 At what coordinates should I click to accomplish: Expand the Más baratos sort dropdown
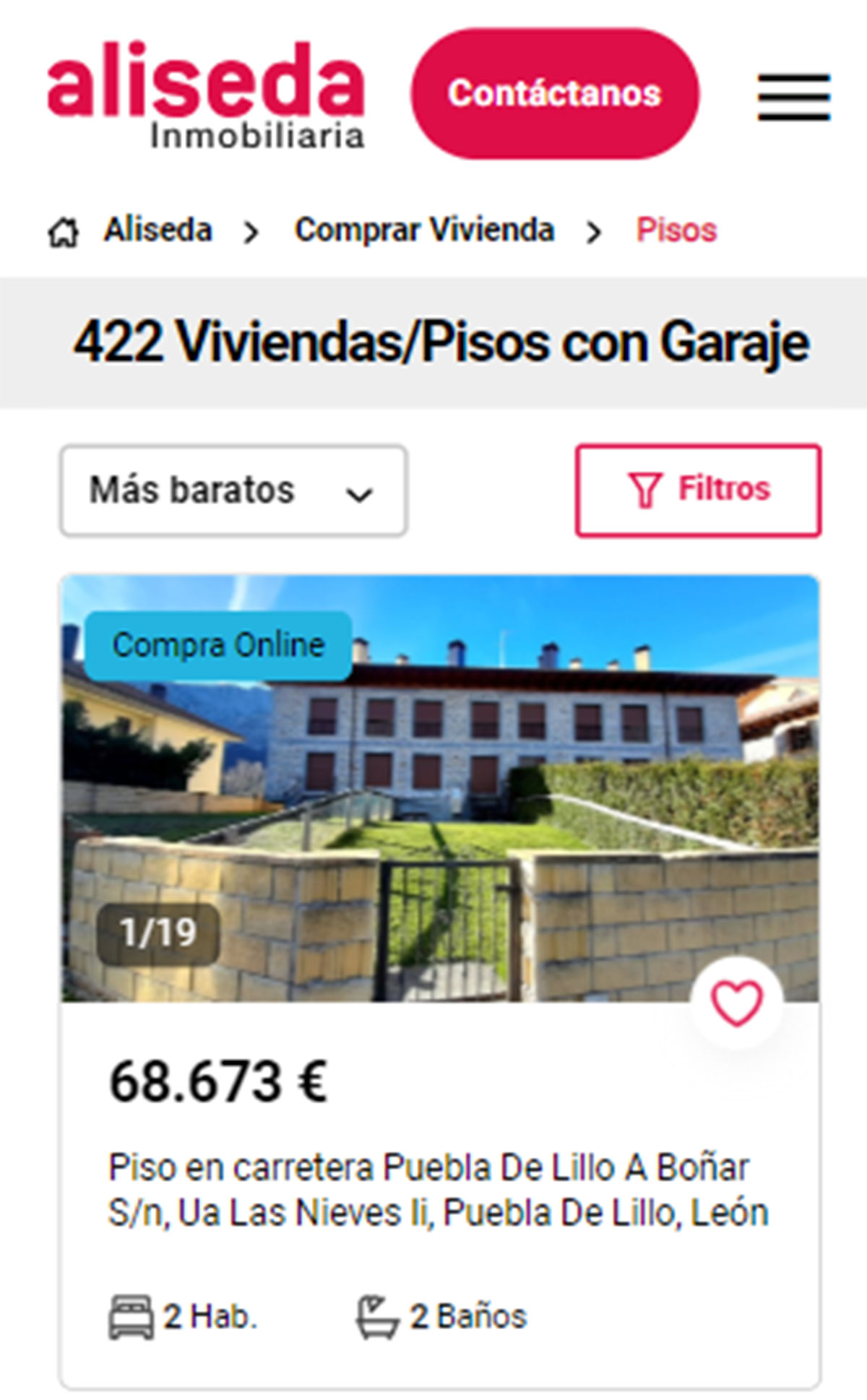233,491
